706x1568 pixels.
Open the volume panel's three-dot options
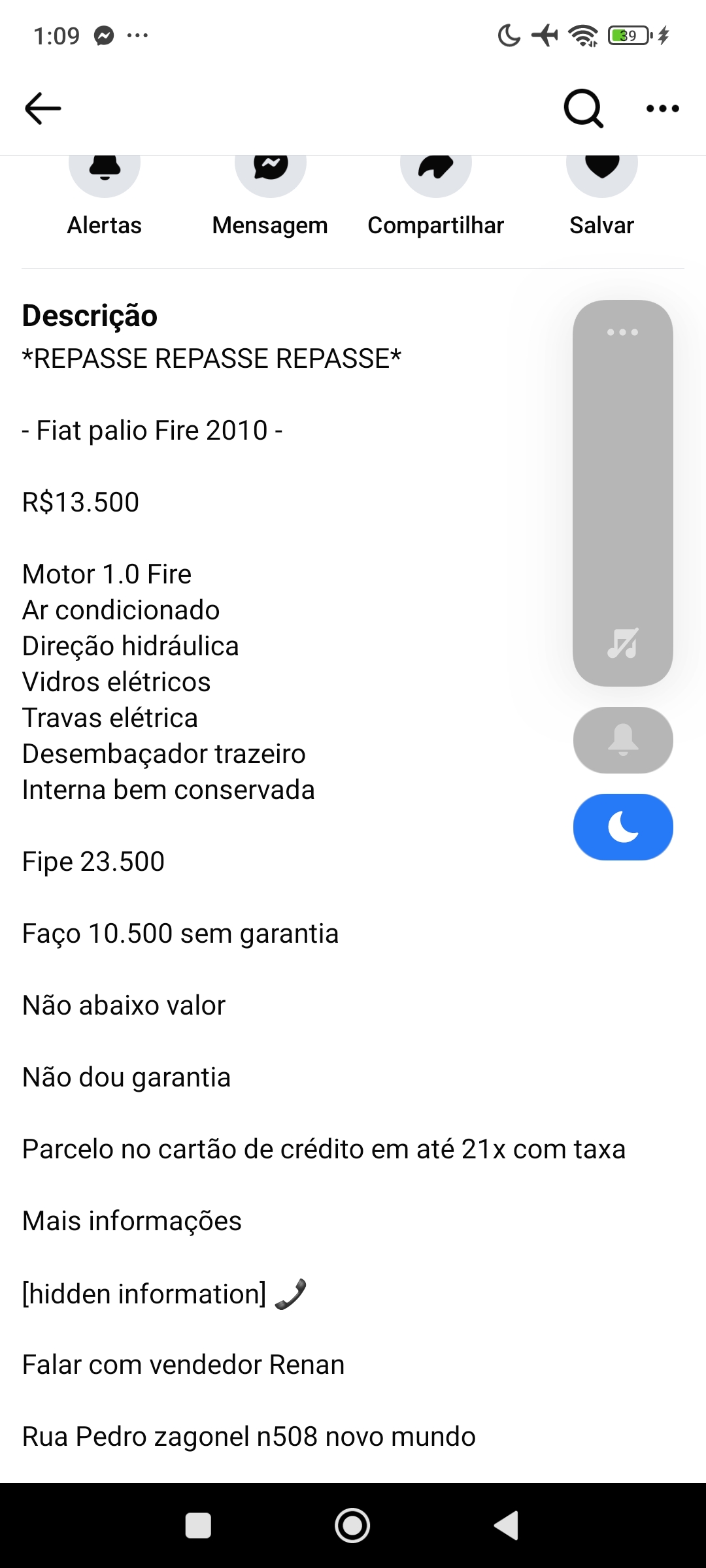point(622,332)
